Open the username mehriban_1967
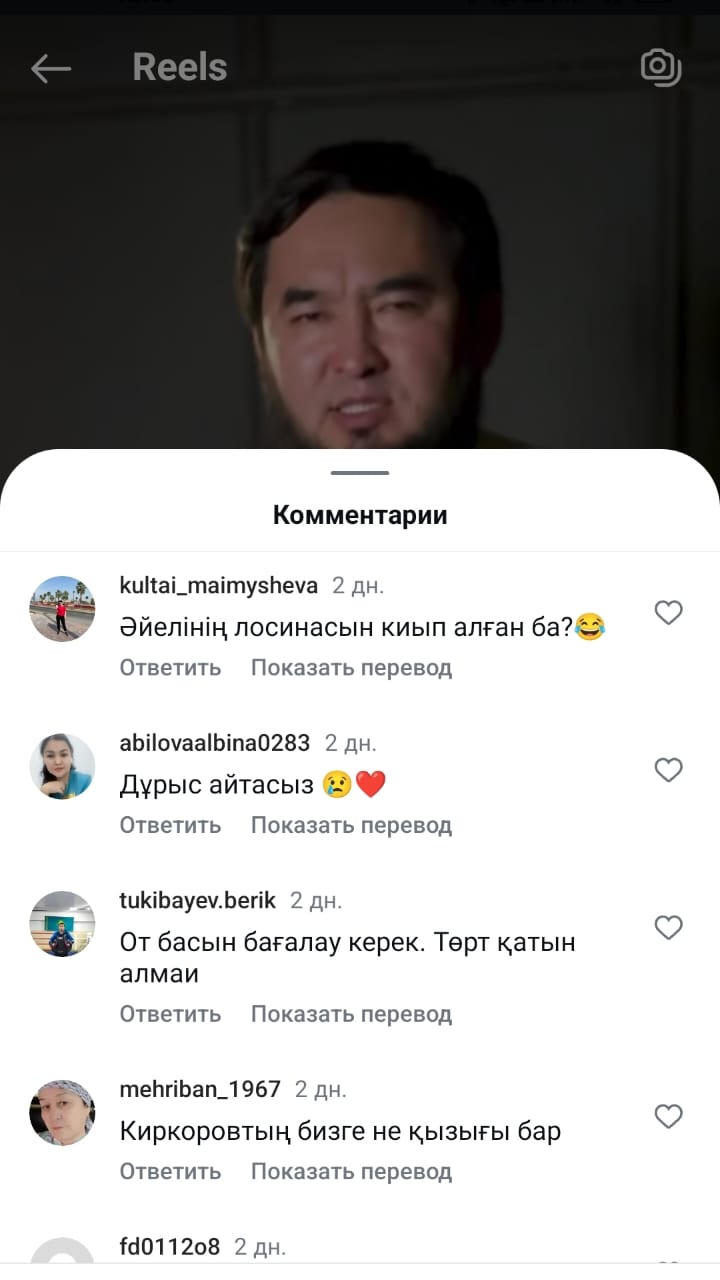 pyautogui.click(x=200, y=1089)
